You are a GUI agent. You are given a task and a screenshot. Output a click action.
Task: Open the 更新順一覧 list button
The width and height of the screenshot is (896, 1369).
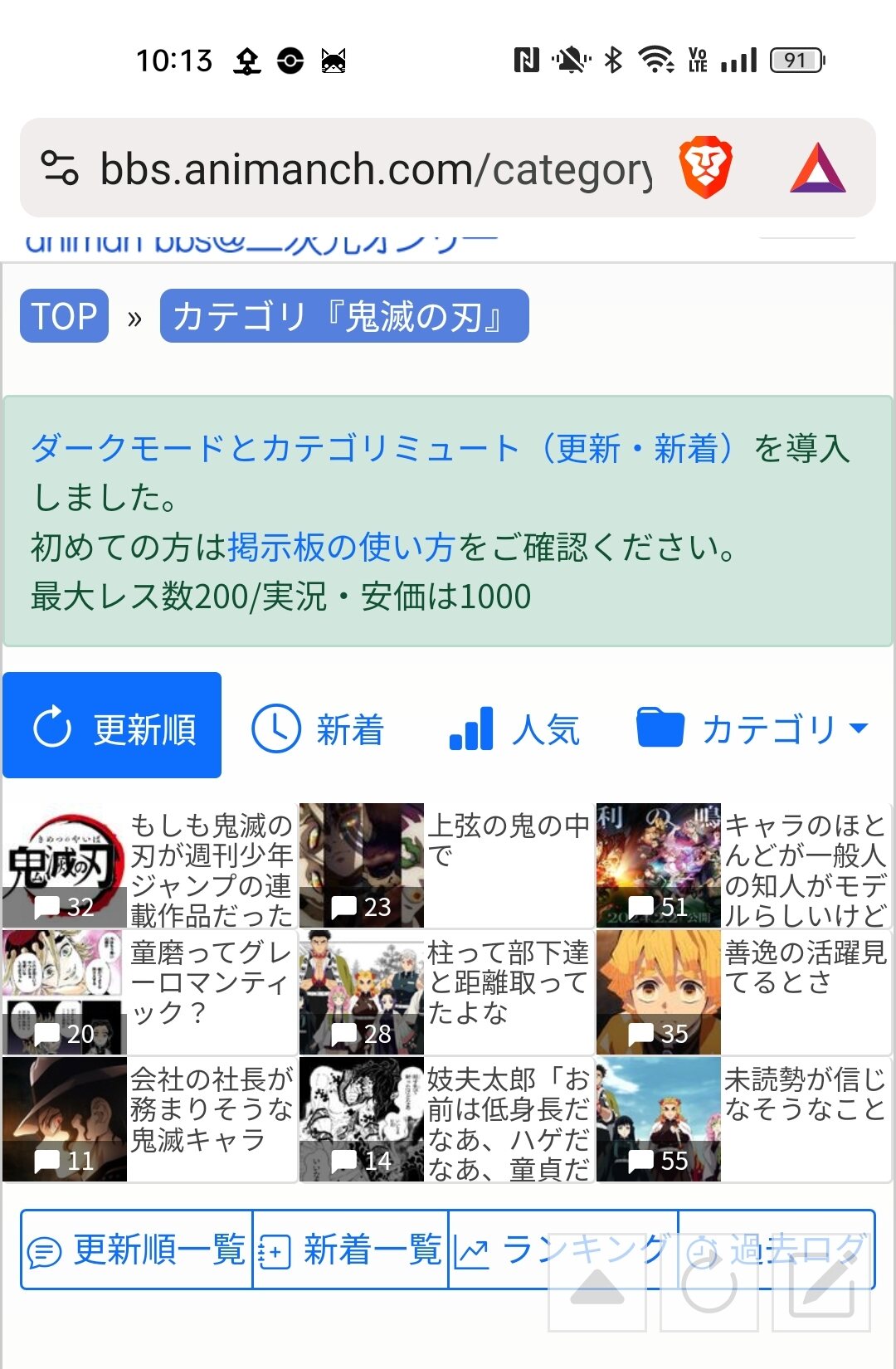coord(138,1250)
